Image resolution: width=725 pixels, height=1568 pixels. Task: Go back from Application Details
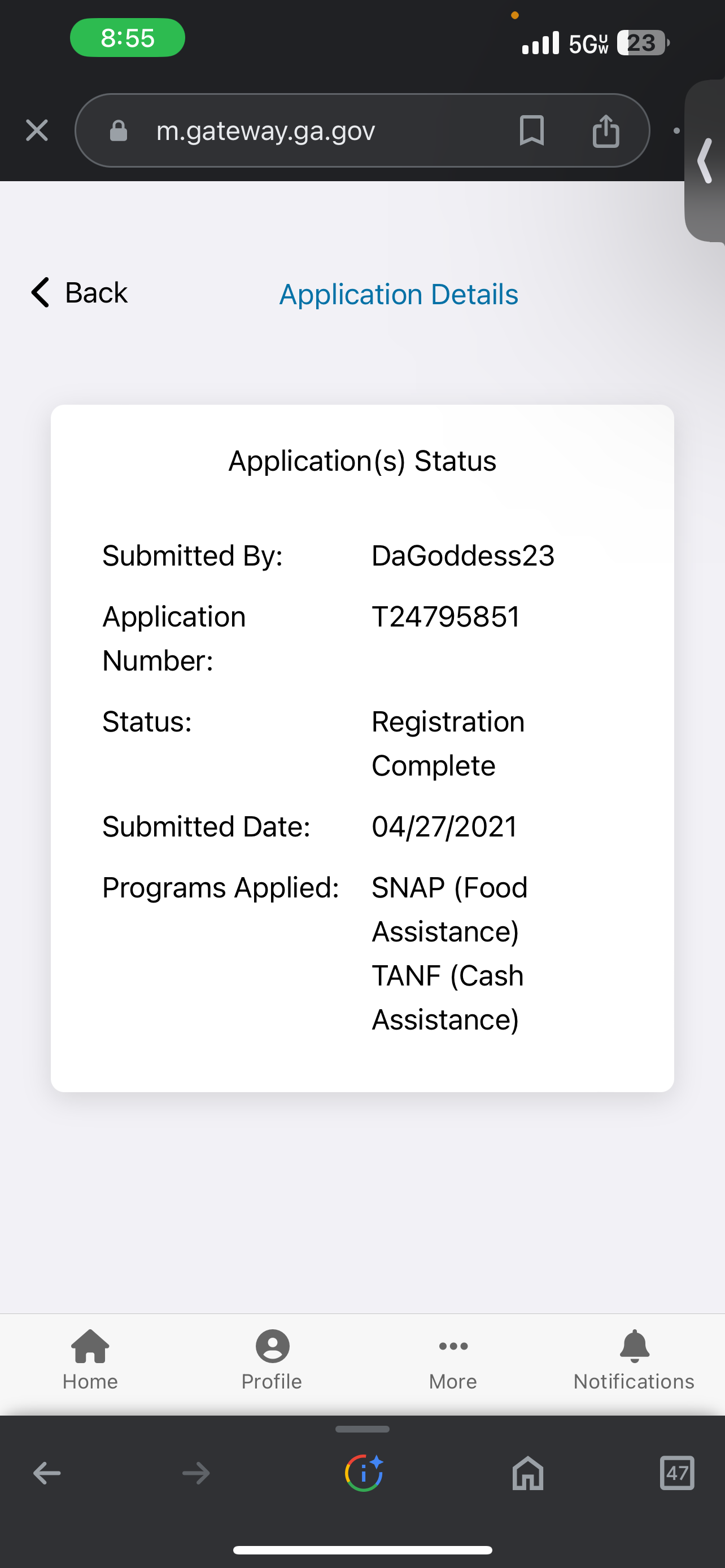point(79,293)
